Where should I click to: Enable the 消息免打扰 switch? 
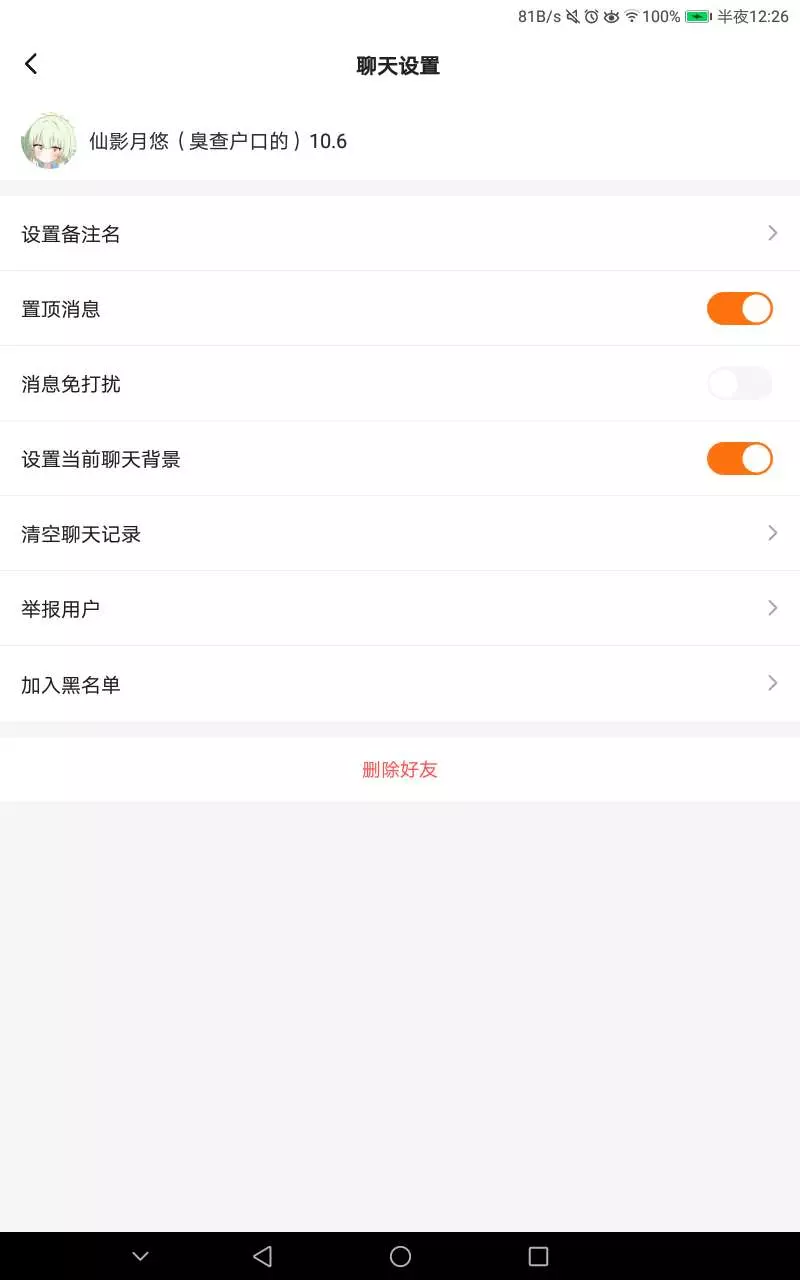tap(740, 384)
